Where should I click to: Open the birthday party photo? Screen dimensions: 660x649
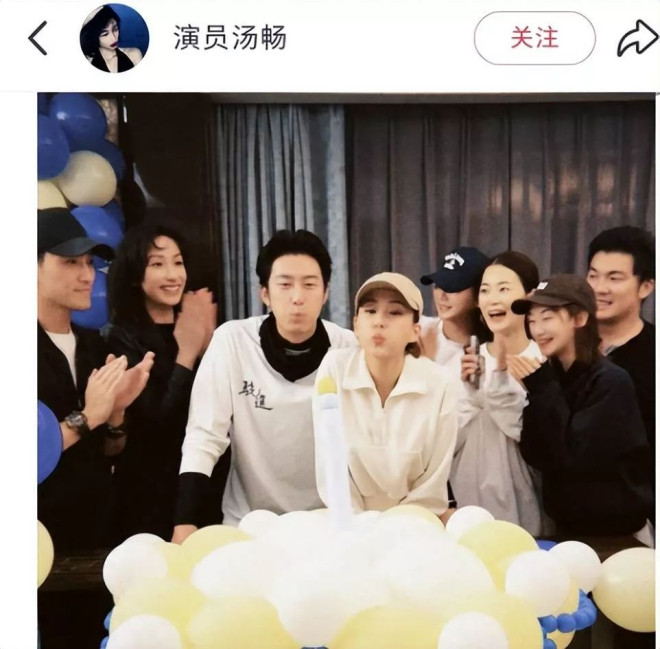coord(346,370)
